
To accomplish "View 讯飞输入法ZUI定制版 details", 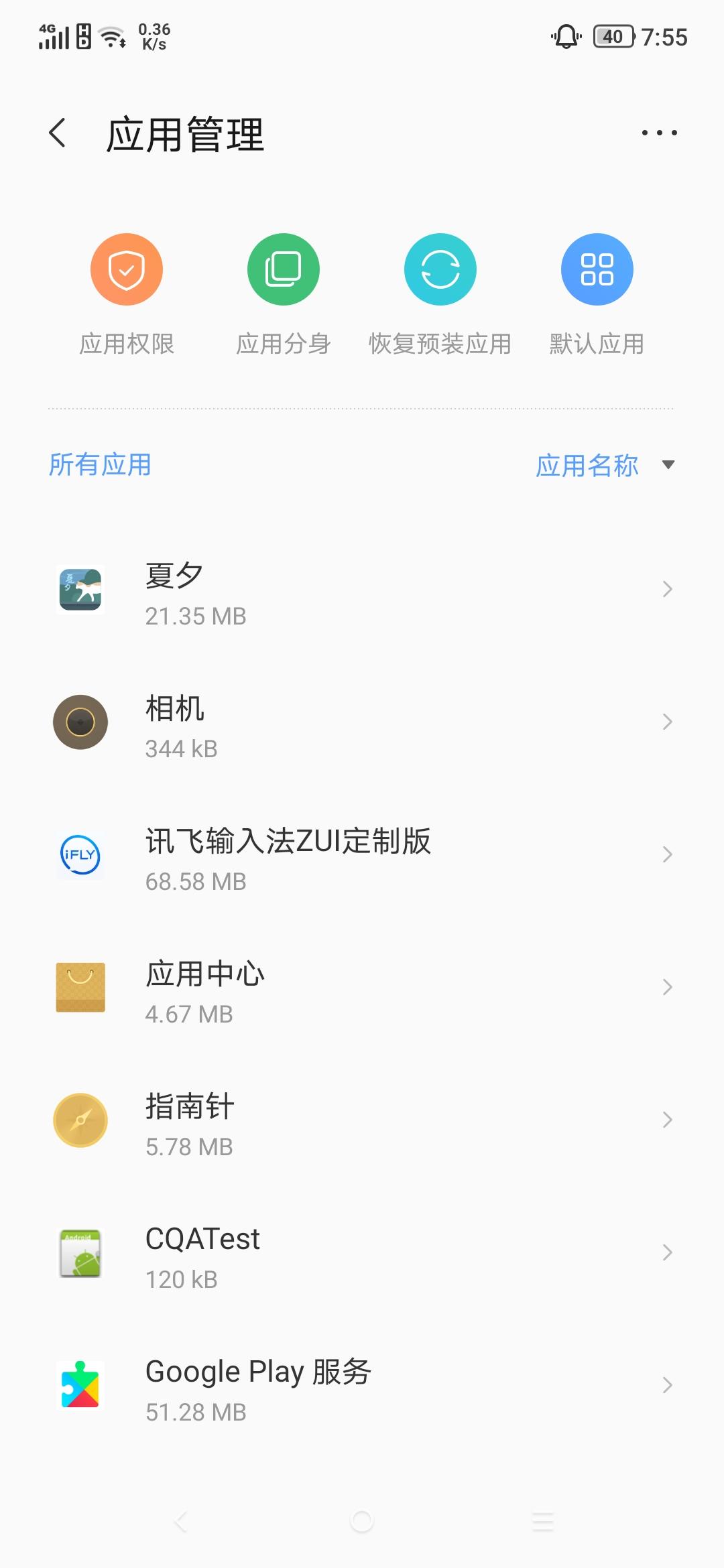I will (362, 855).
